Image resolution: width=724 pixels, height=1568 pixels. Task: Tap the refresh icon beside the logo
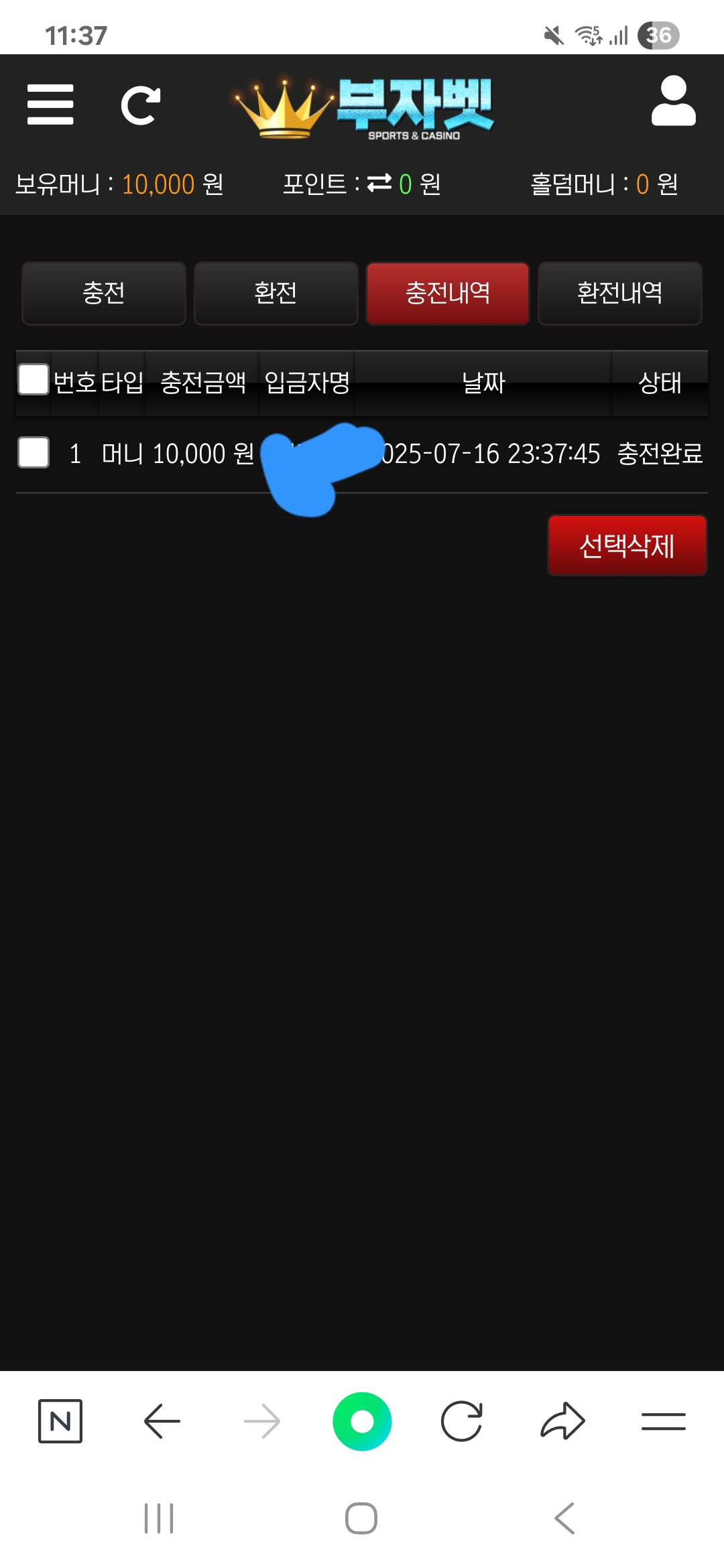[140, 105]
